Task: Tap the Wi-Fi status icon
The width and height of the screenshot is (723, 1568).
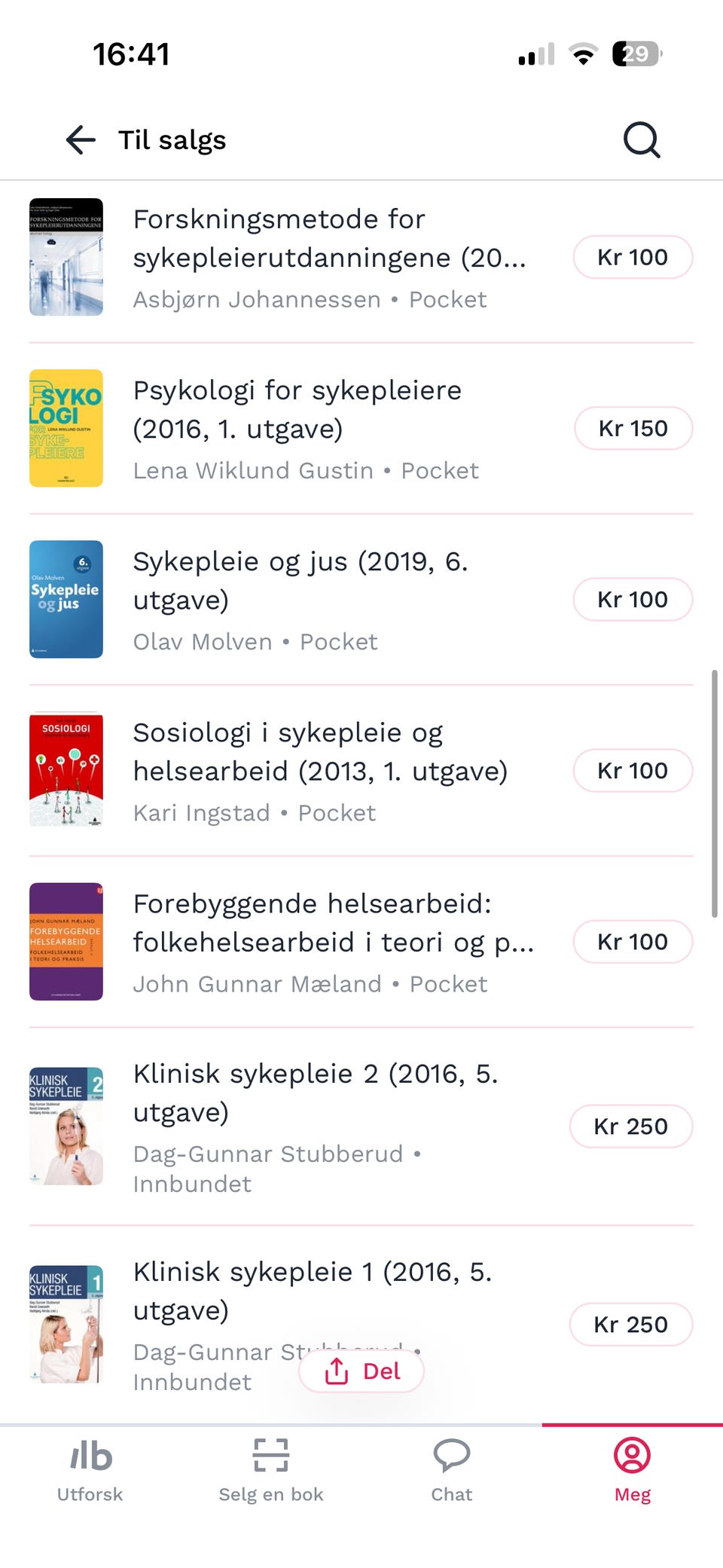Action: (584, 53)
